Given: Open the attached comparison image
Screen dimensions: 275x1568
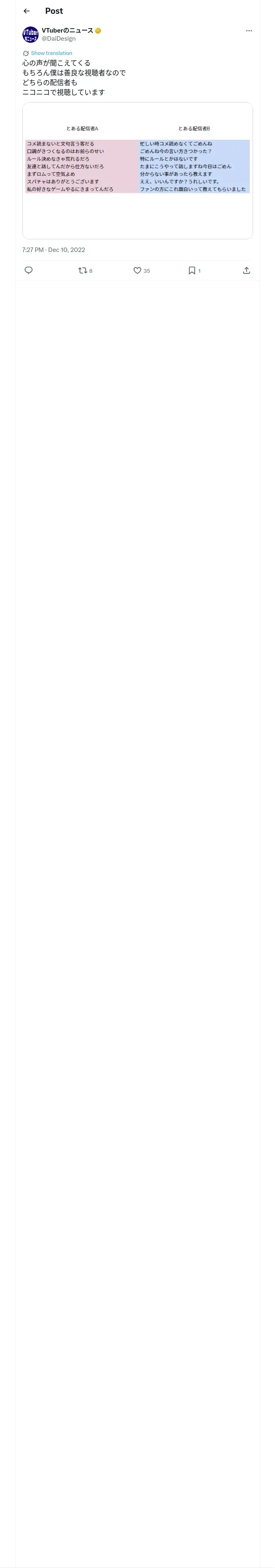Looking at the screenshot, I should coord(137,171).
